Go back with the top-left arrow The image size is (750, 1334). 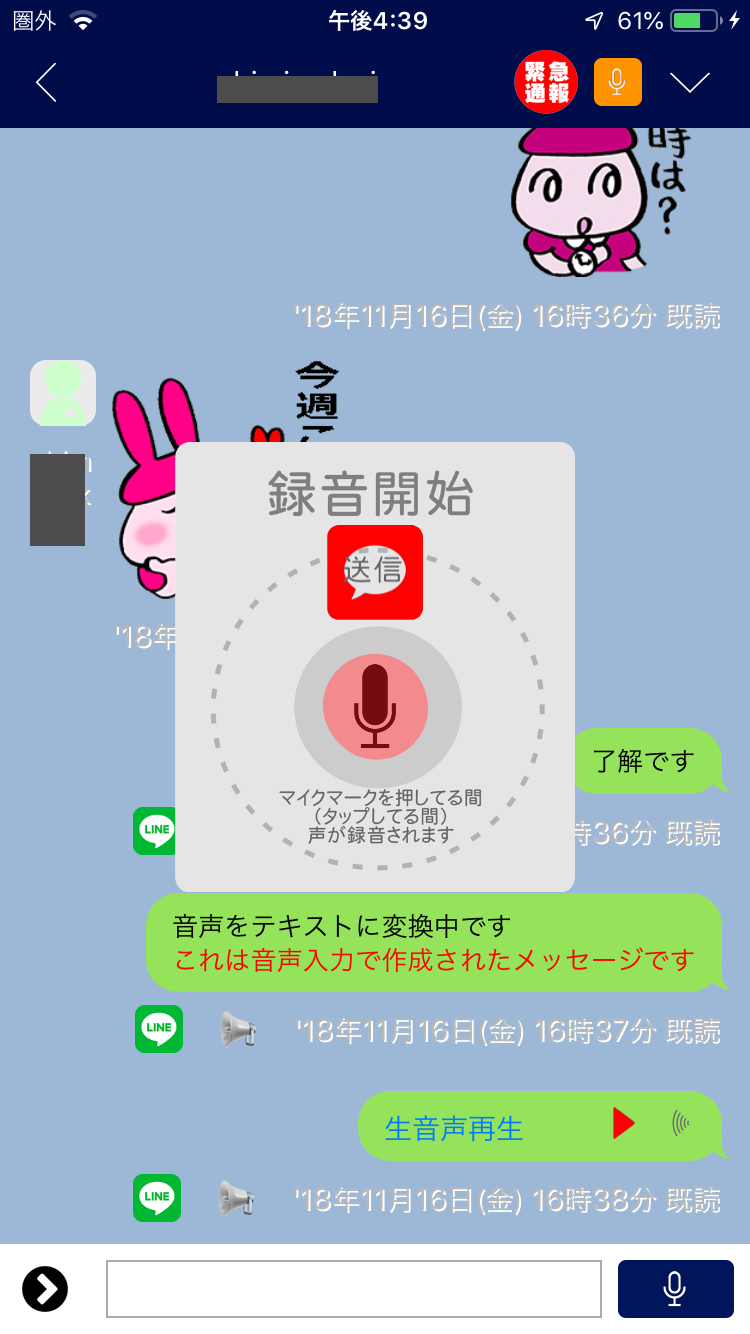(x=46, y=82)
